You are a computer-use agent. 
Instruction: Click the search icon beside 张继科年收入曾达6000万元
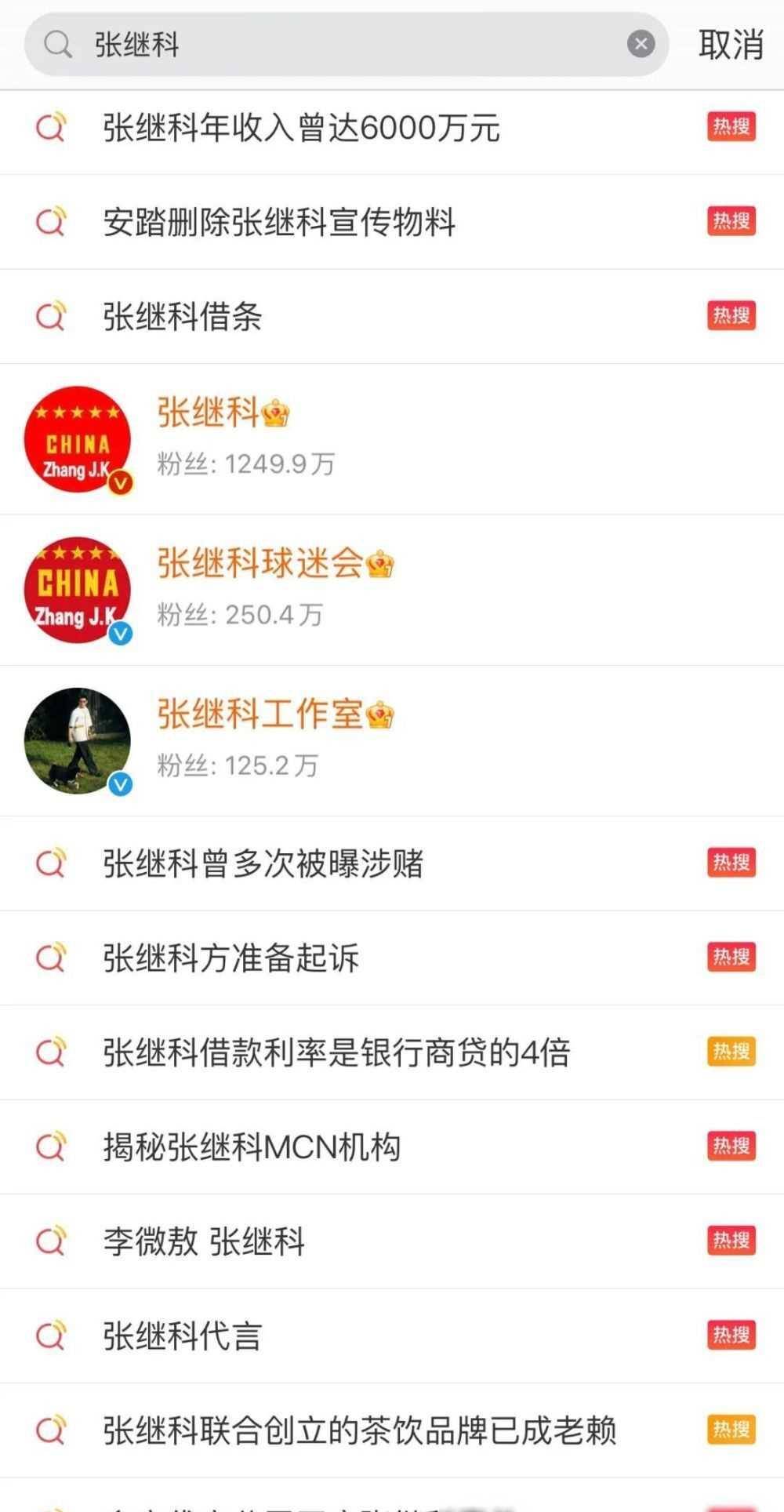pyautogui.click(x=51, y=126)
